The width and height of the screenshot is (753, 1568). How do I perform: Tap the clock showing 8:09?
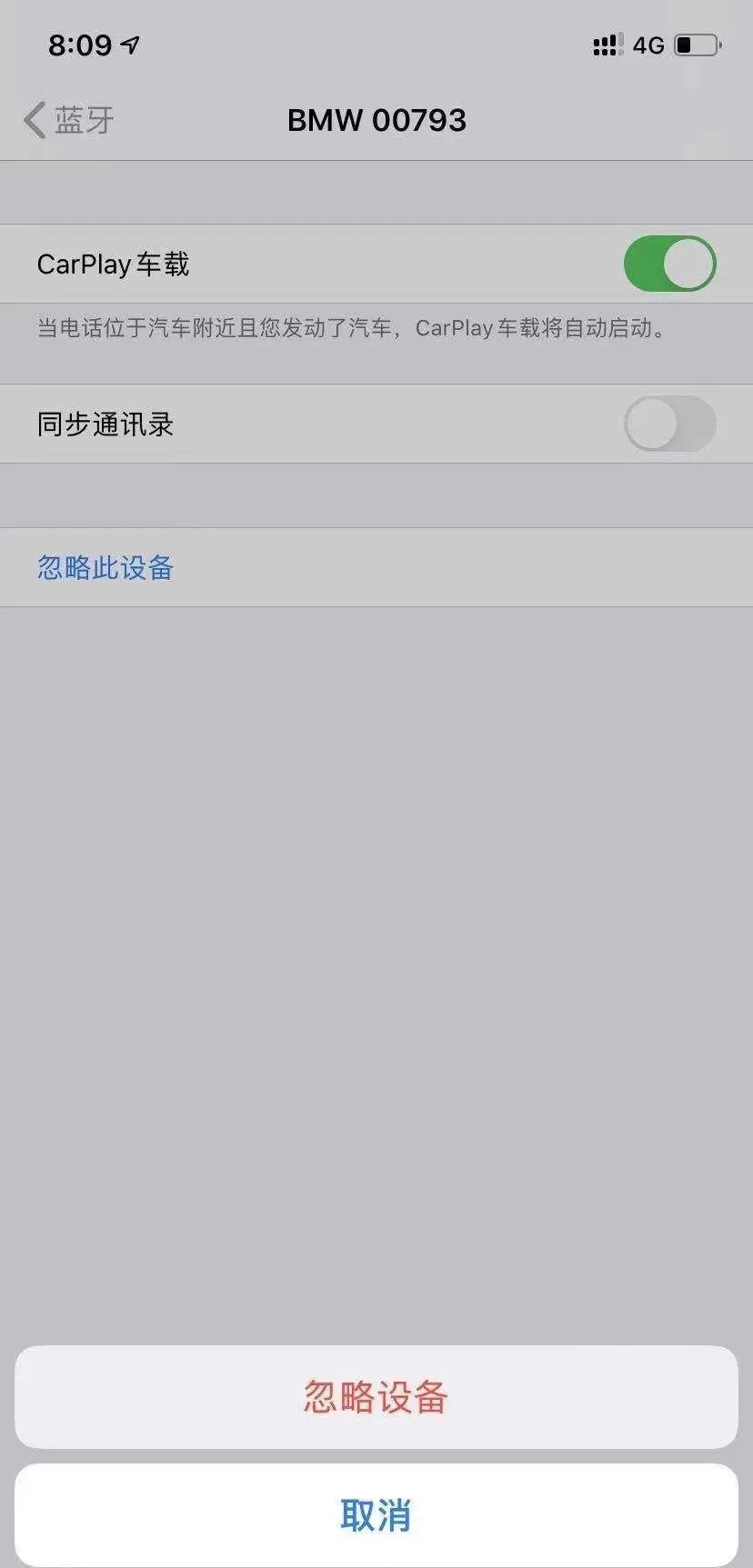pyautogui.click(x=79, y=45)
